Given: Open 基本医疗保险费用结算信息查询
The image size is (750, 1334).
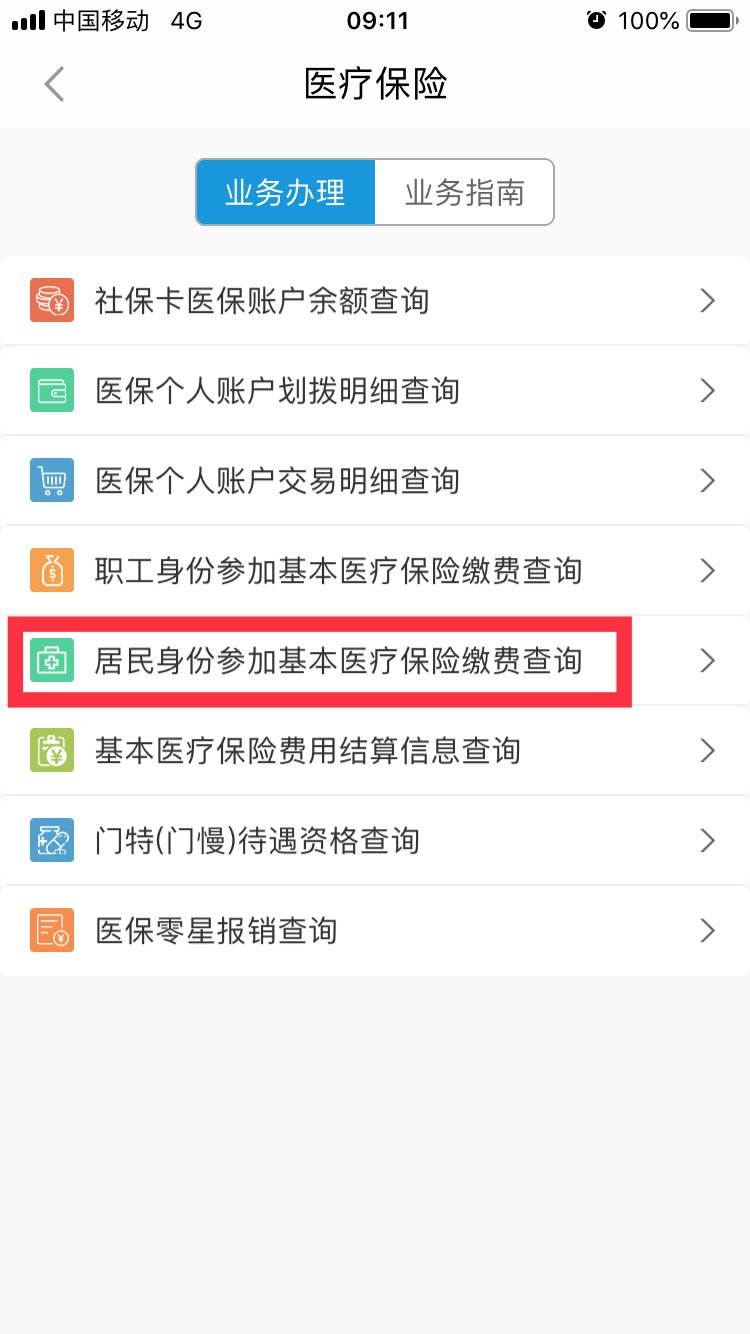Looking at the screenshot, I should tap(374, 751).
